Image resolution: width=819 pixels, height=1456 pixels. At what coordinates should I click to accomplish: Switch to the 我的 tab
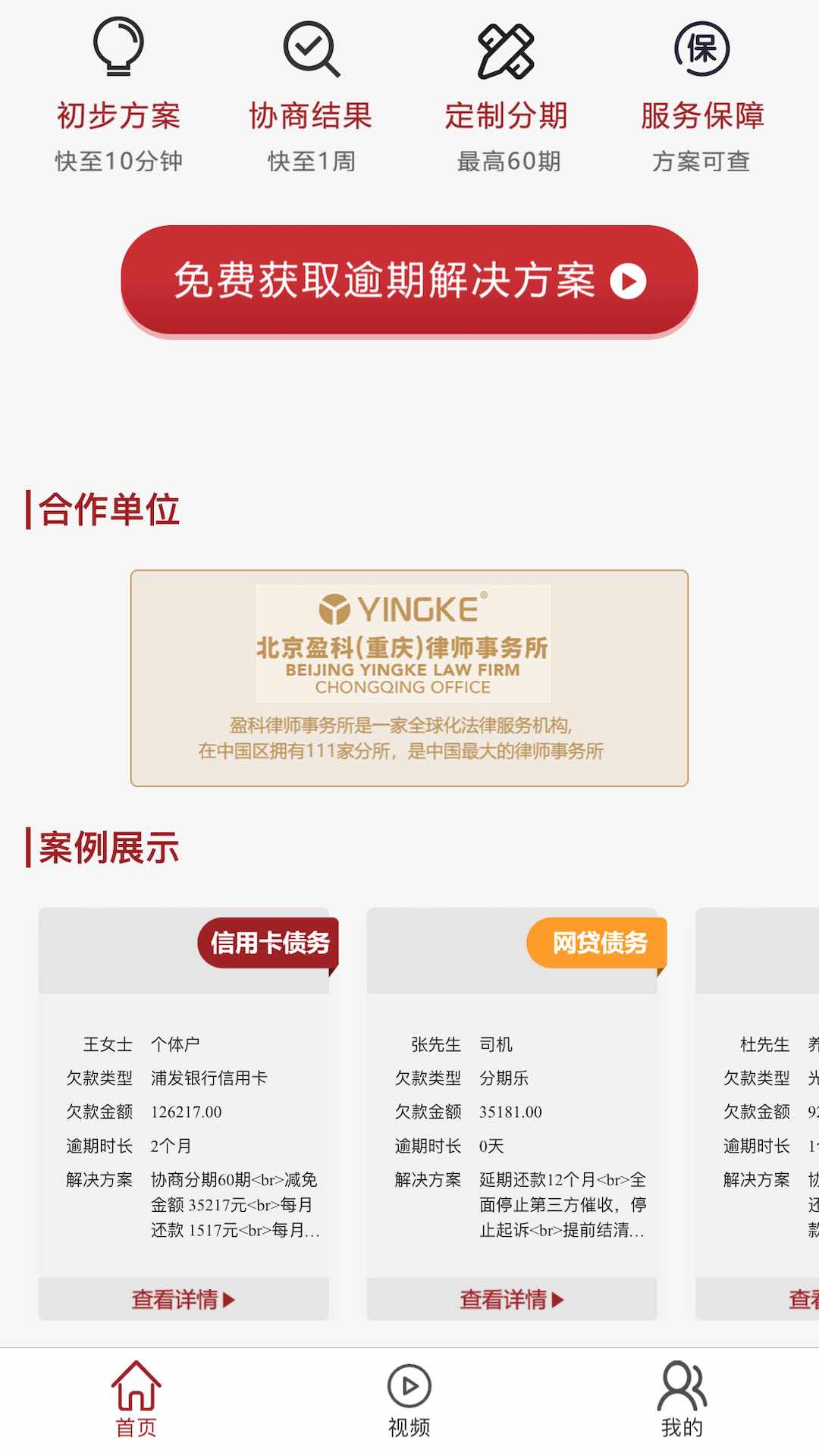[682, 1401]
